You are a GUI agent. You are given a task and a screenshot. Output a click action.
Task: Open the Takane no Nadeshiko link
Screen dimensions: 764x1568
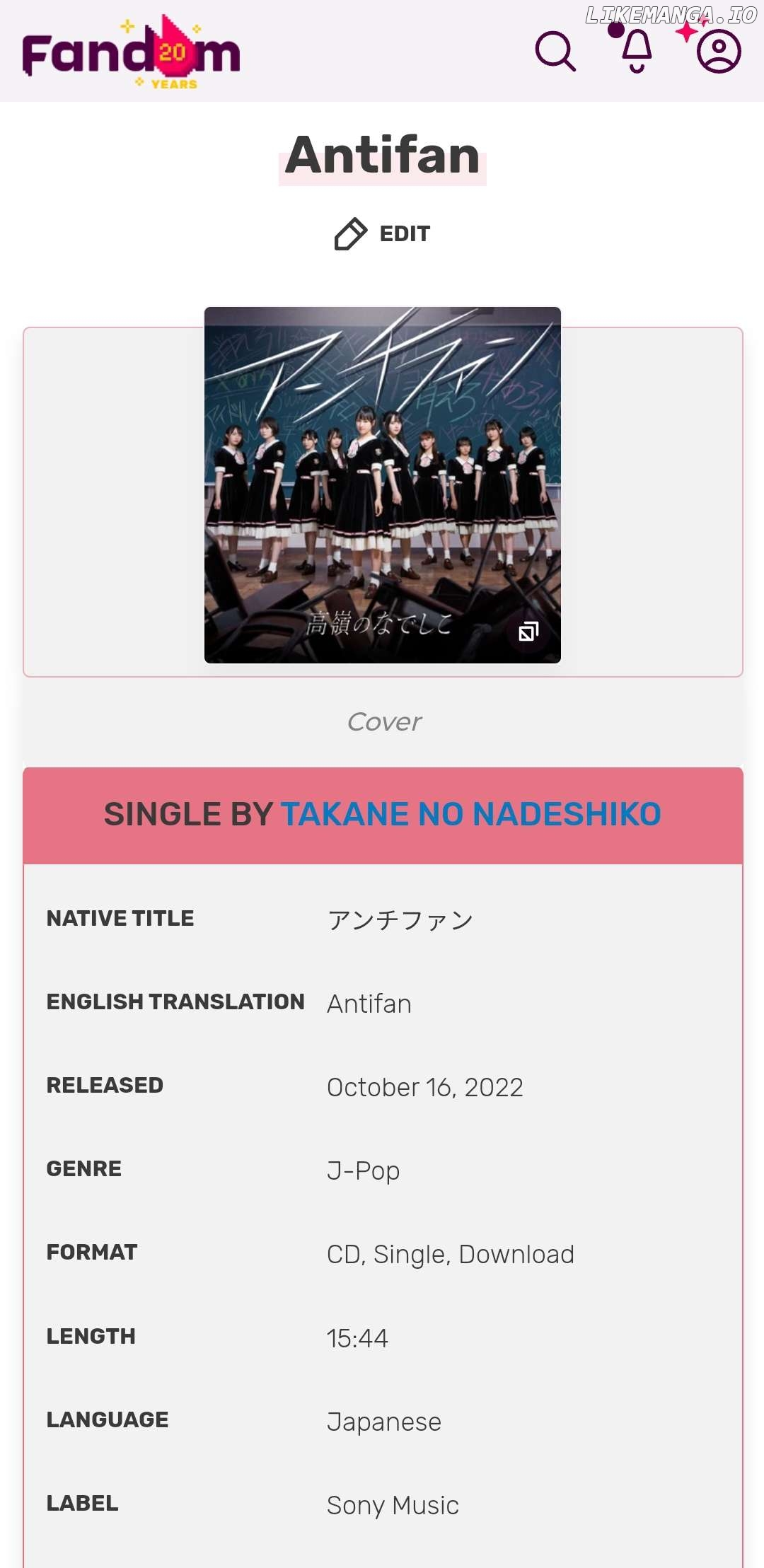tap(471, 814)
